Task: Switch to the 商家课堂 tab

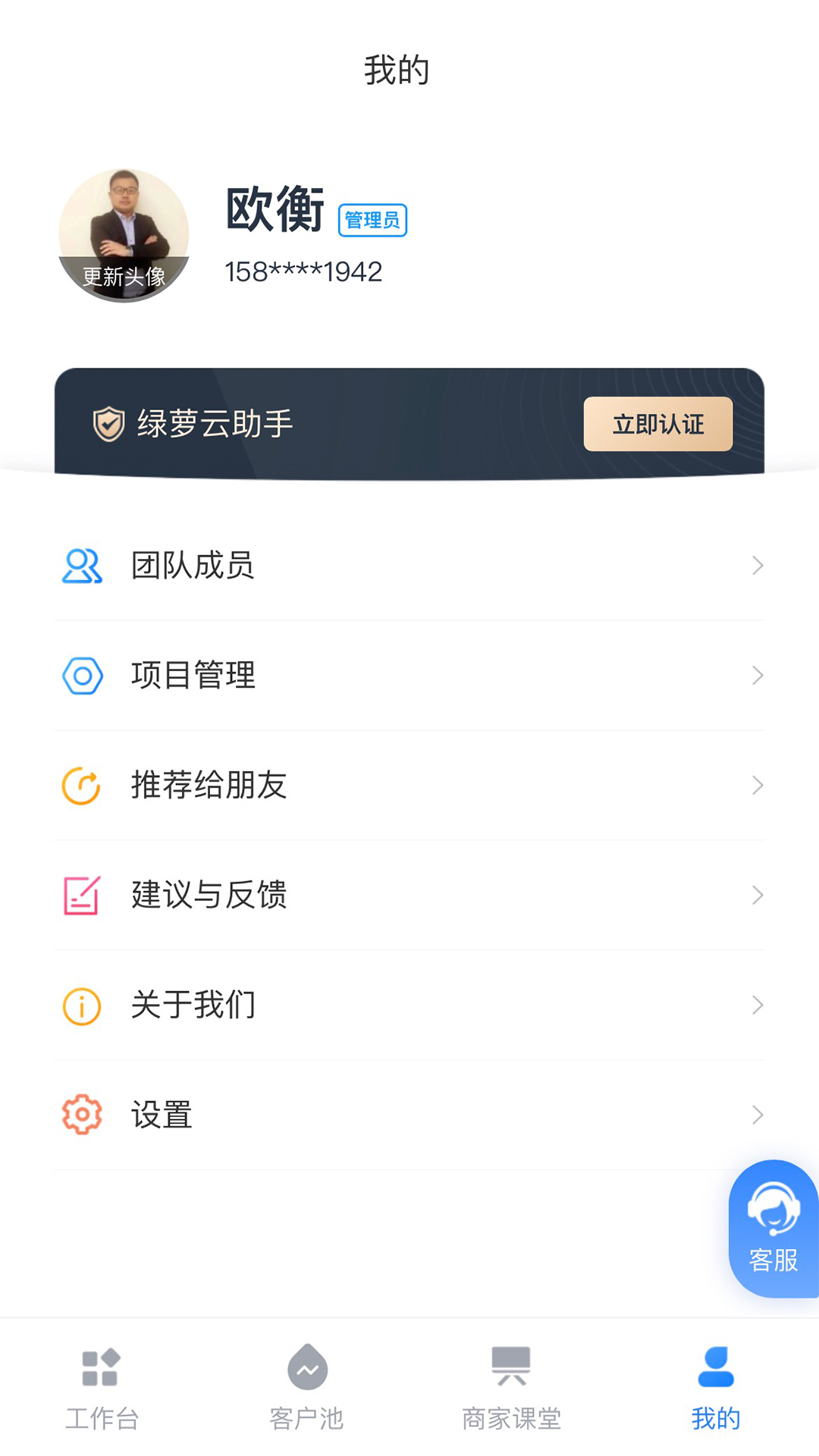Action: (510, 1388)
